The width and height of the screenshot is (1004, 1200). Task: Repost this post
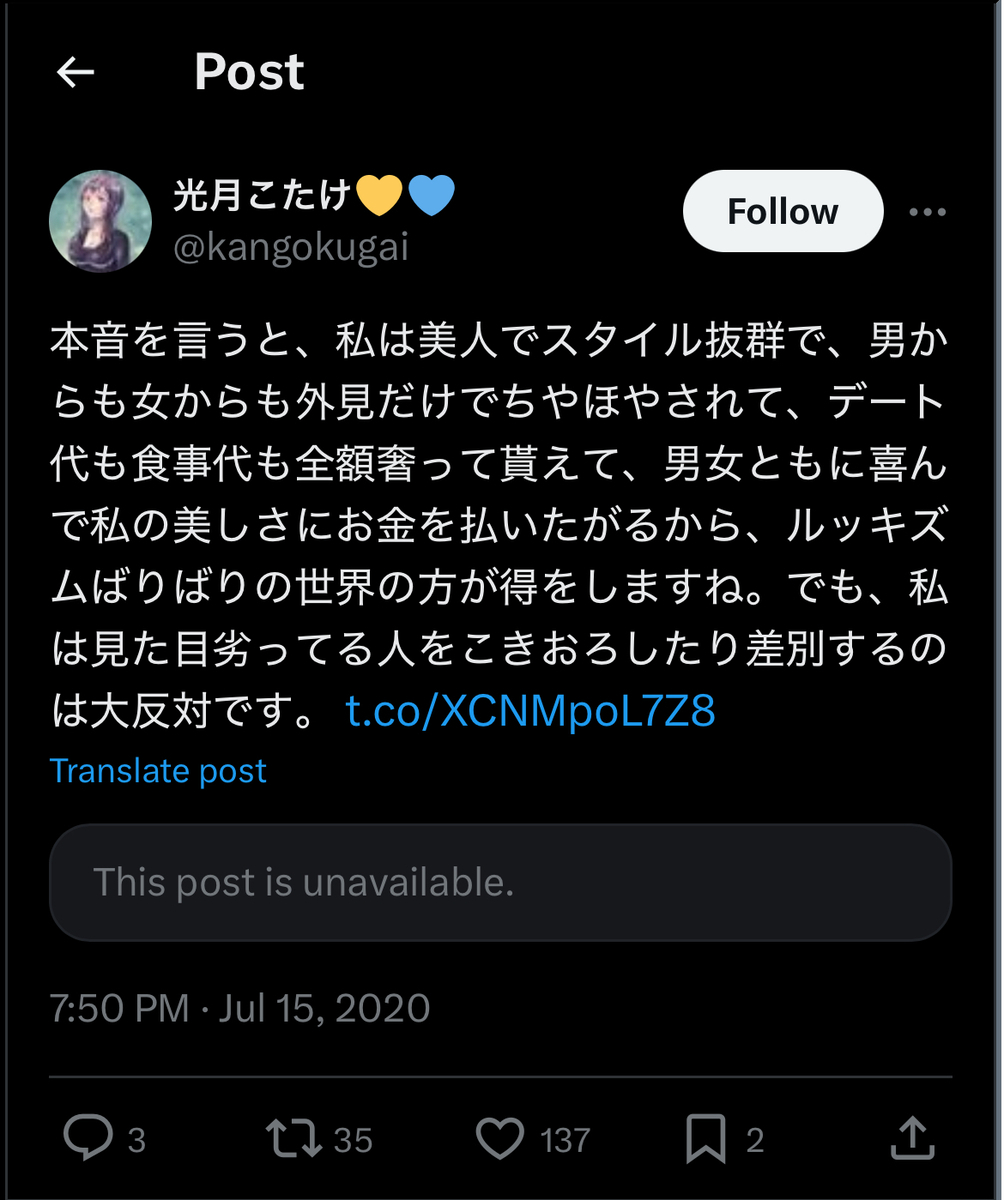pyautogui.click(x=293, y=1138)
